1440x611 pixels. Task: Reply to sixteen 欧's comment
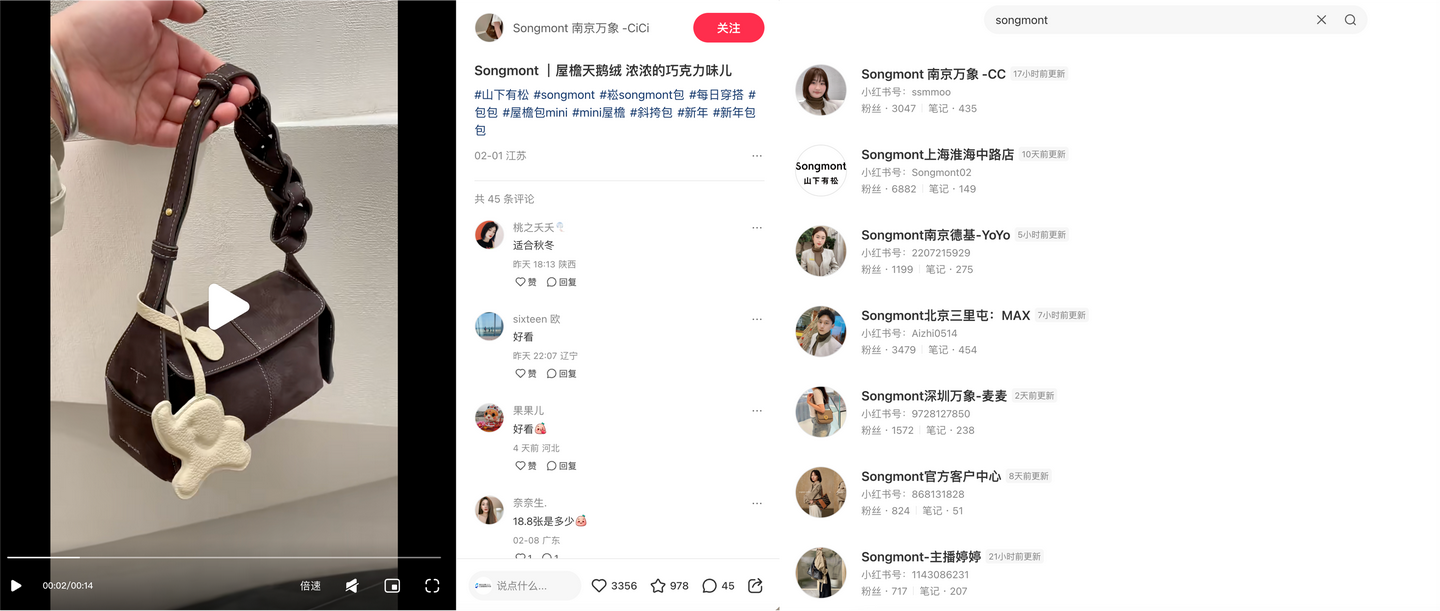click(x=561, y=374)
